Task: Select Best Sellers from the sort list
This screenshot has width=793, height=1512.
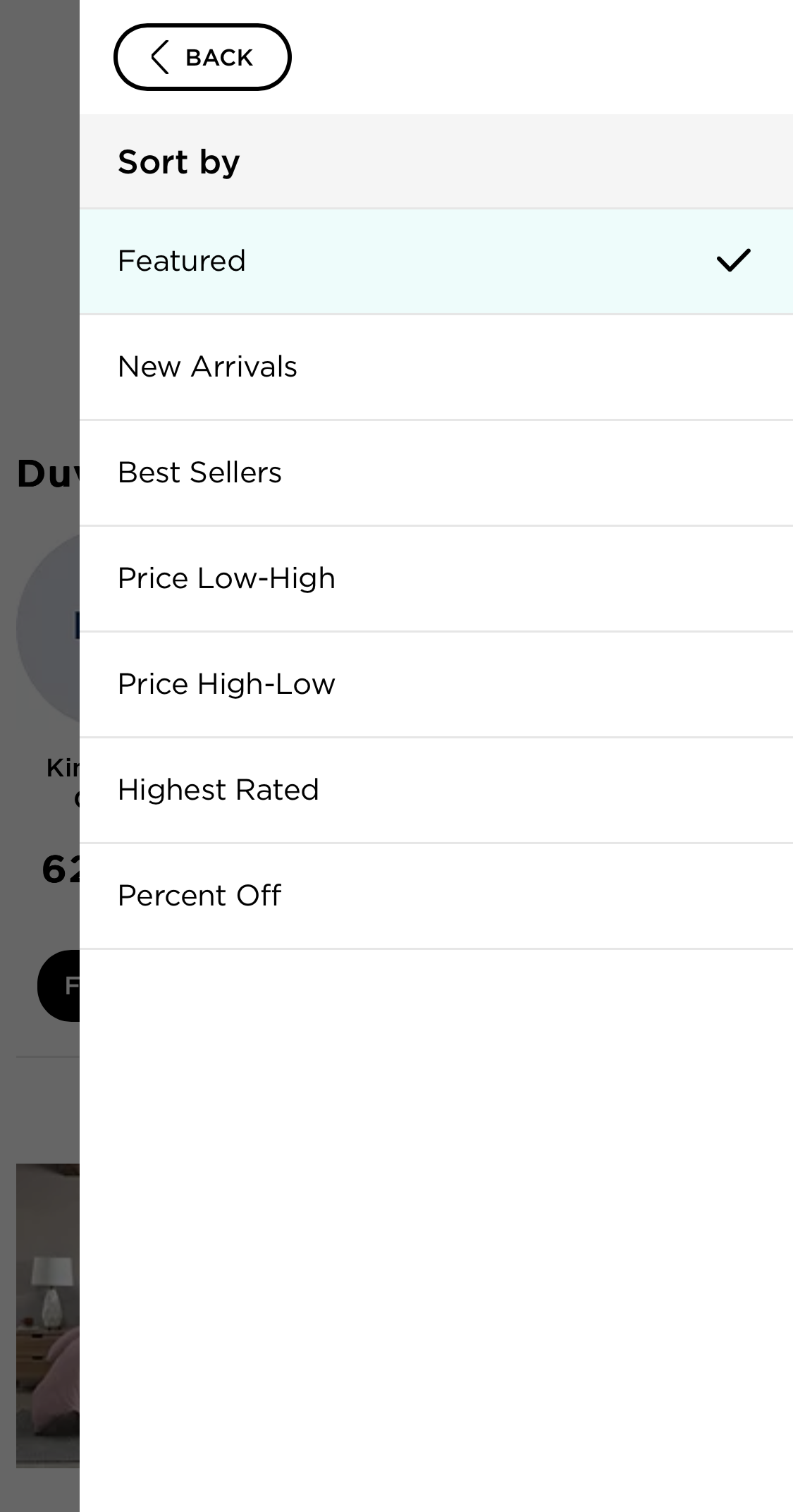Action: [x=199, y=472]
